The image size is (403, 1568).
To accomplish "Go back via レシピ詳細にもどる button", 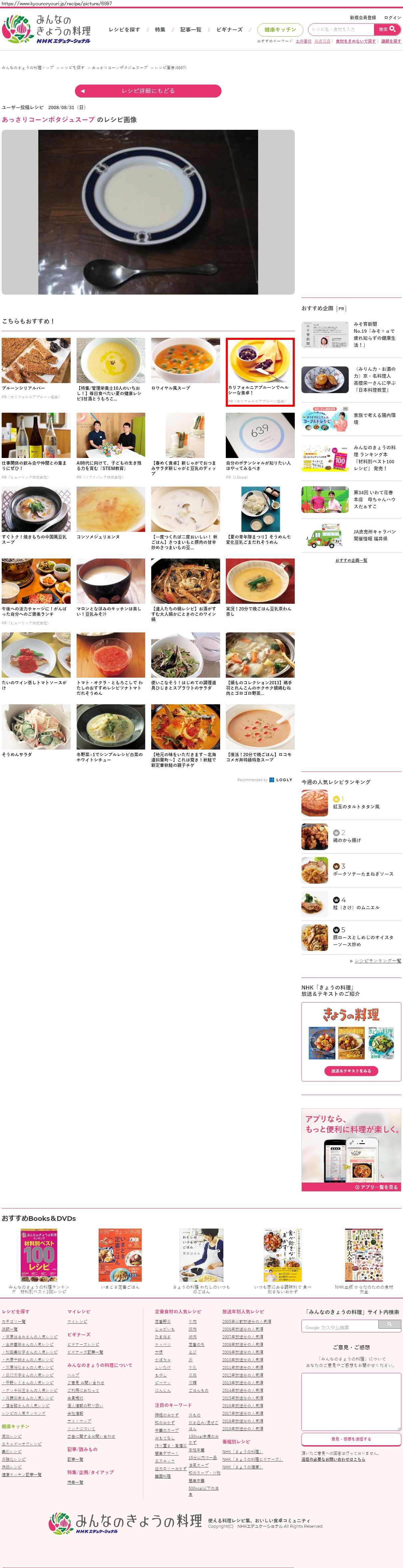I will (x=148, y=91).
